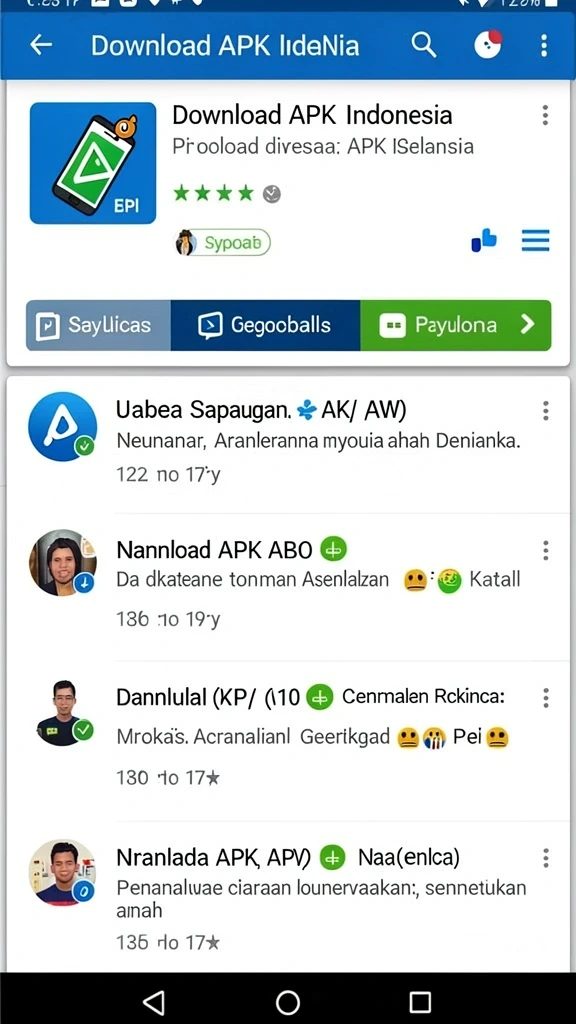Go to home via system navigation bar

[287, 1002]
